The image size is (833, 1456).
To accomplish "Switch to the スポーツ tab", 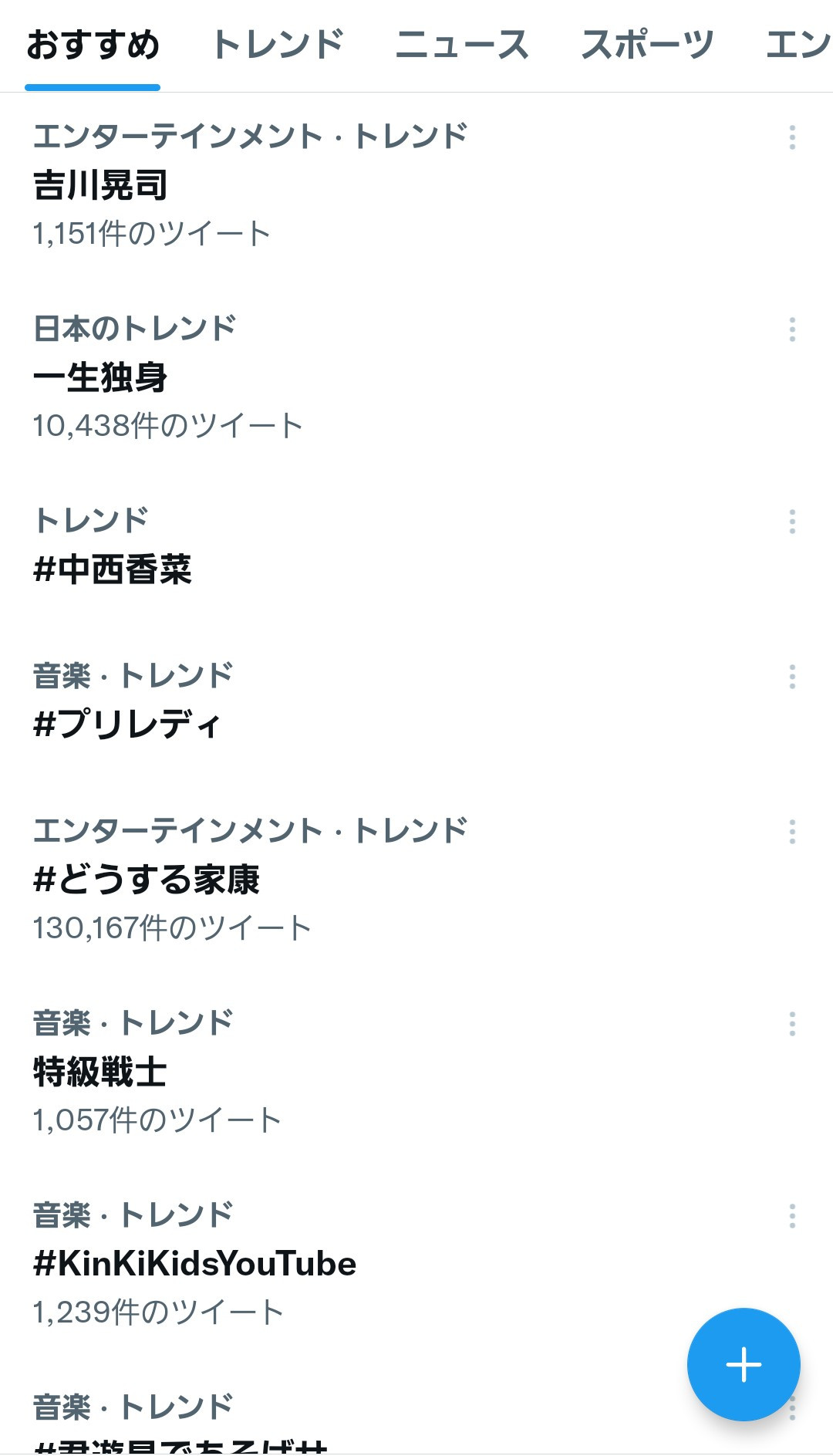I will tap(647, 45).
